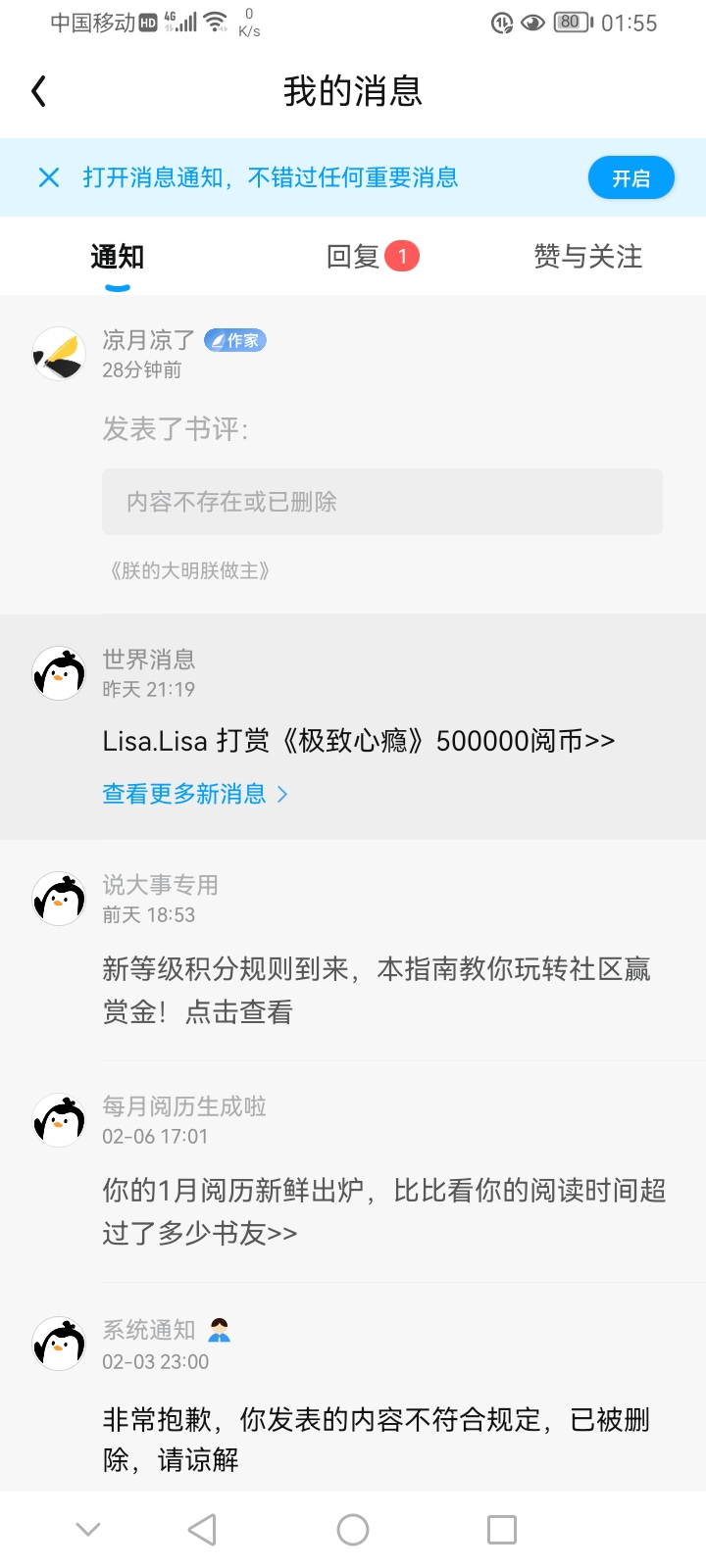This screenshot has height=1568, width=706.
Task: Open 系统通知 about deleted content
Action: 377,1439
